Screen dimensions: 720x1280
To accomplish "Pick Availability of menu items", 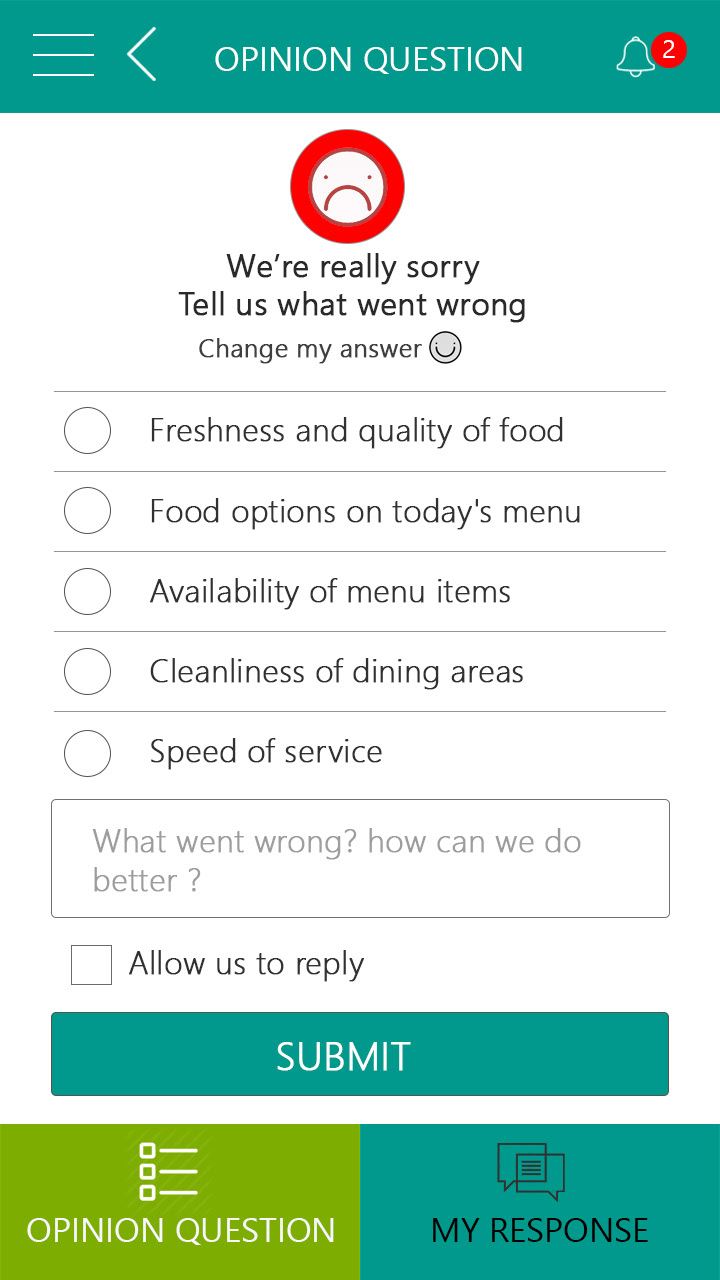I will click(87, 591).
